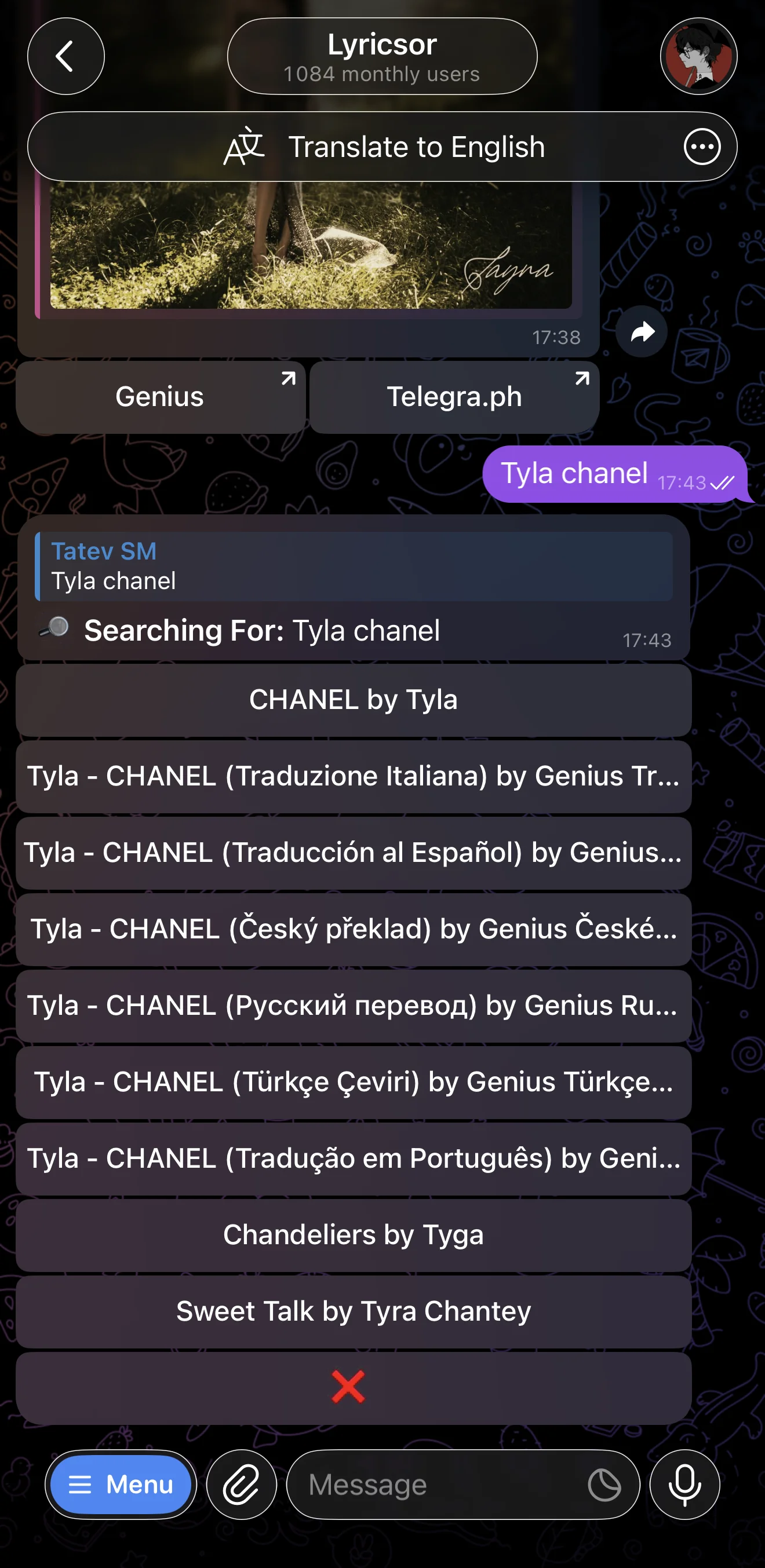The height and width of the screenshot is (1568, 765).
Task: Choose the Traducción al Español result
Action: (354, 853)
